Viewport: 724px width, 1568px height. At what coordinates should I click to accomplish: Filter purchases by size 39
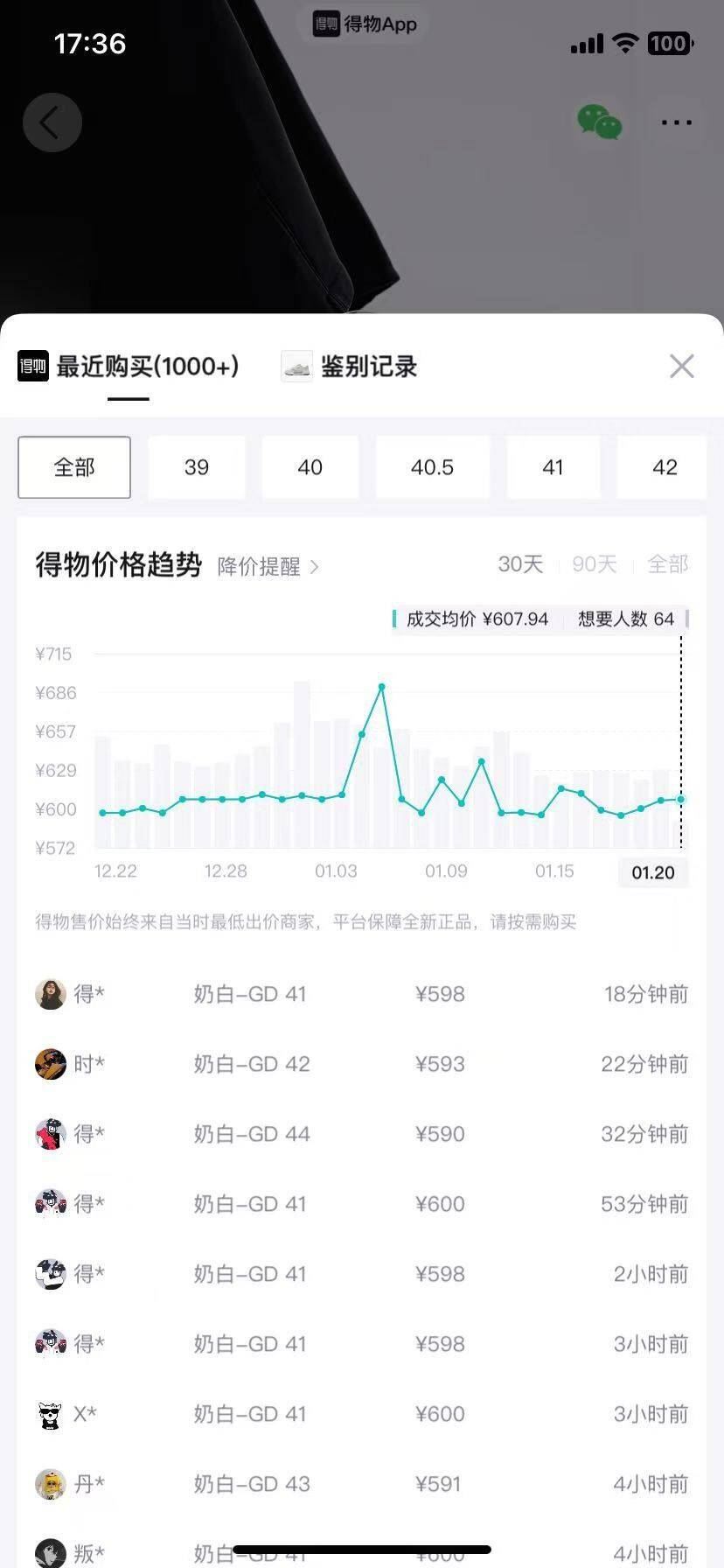[197, 467]
